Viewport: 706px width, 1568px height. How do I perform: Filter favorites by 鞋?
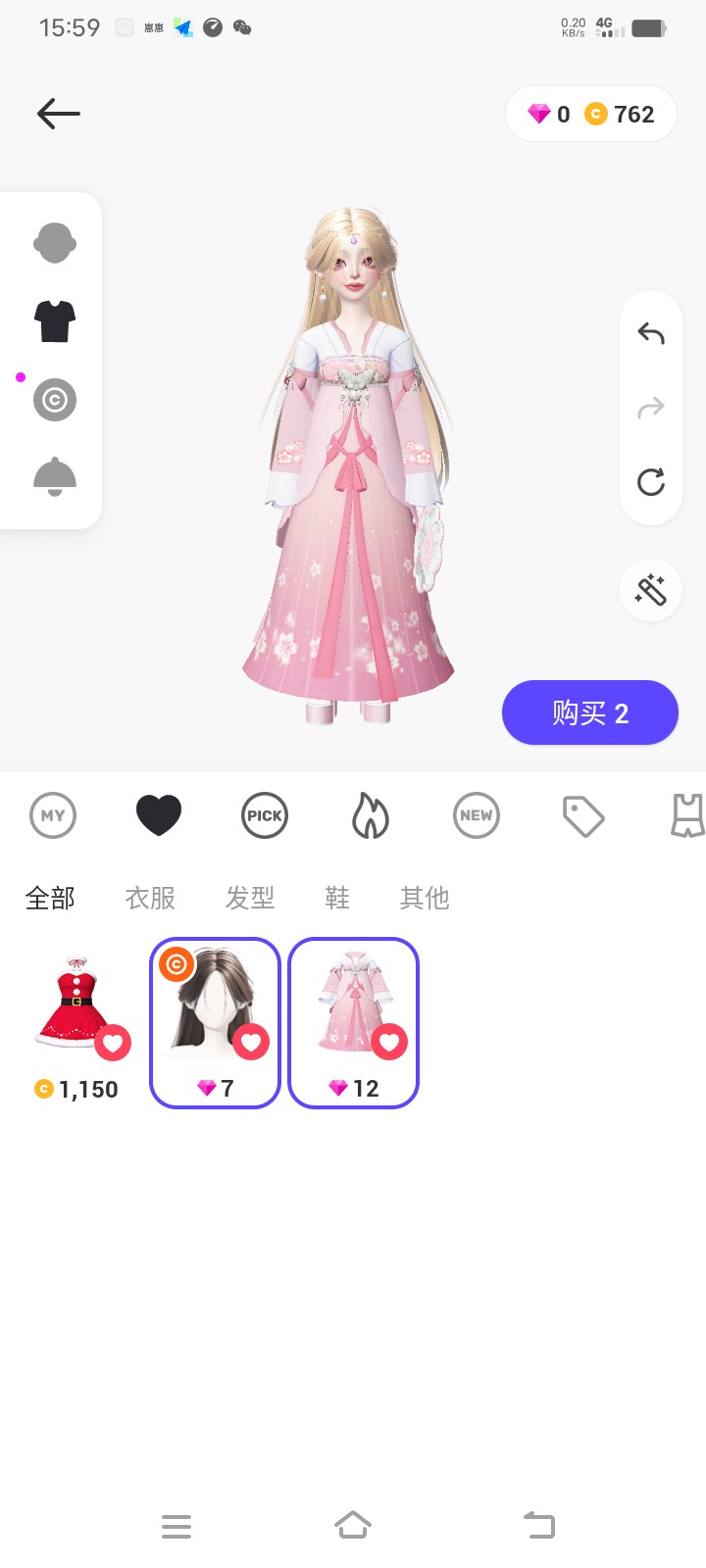337,898
